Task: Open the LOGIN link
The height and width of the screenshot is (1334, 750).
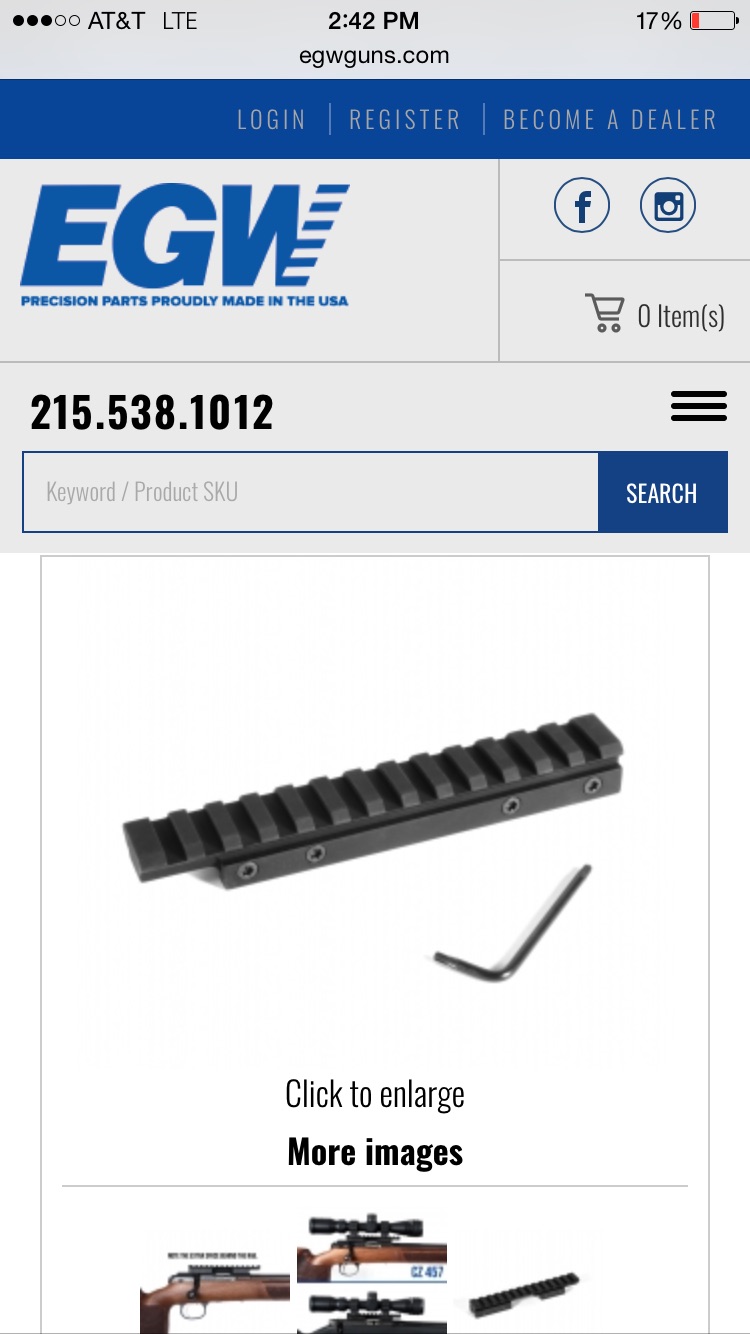Action: (x=271, y=120)
